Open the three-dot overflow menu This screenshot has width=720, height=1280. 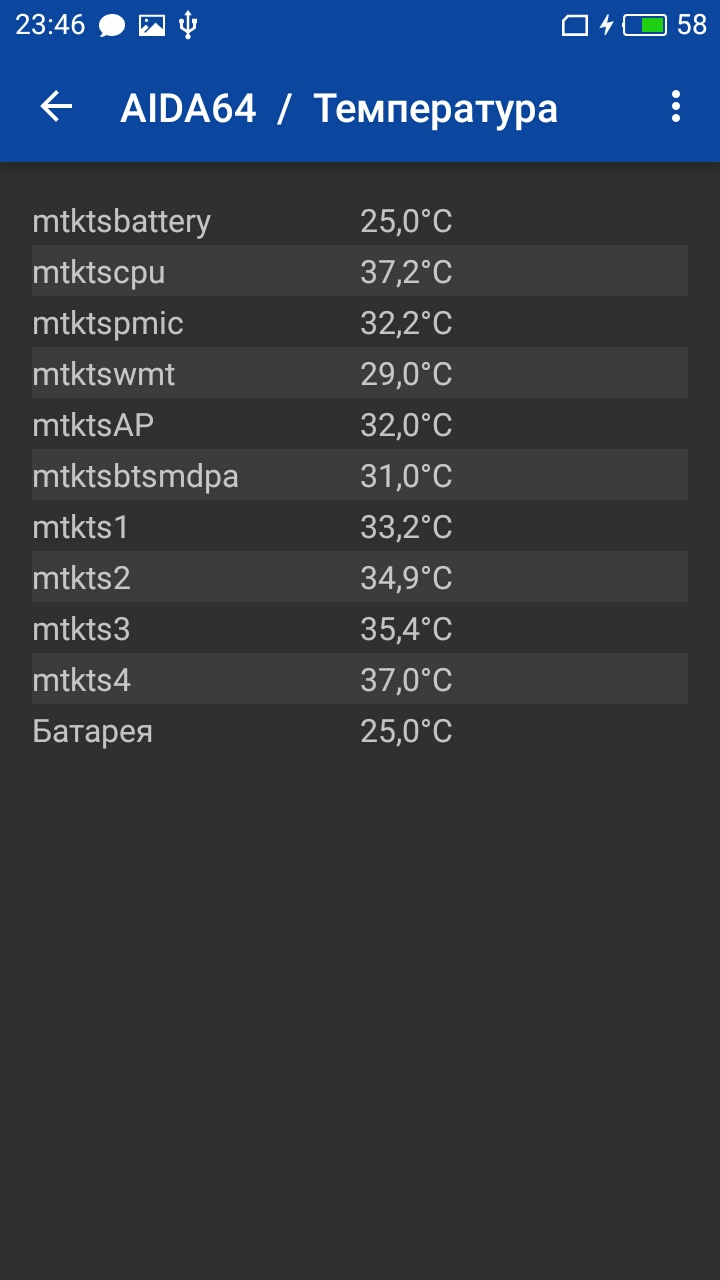pyautogui.click(x=676, y=107)
